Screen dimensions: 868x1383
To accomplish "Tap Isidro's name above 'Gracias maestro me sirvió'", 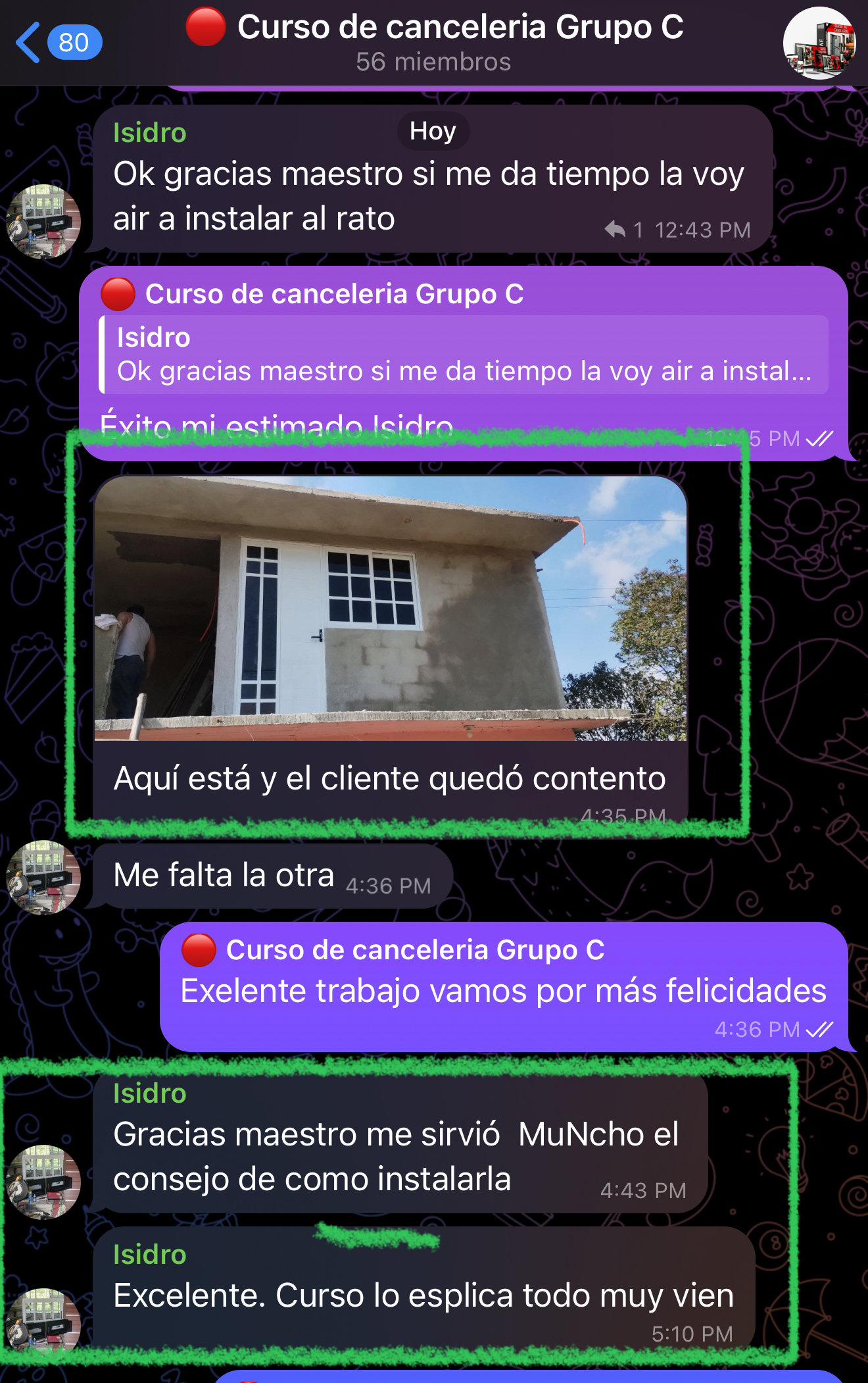I will [x=150, y=1094].
